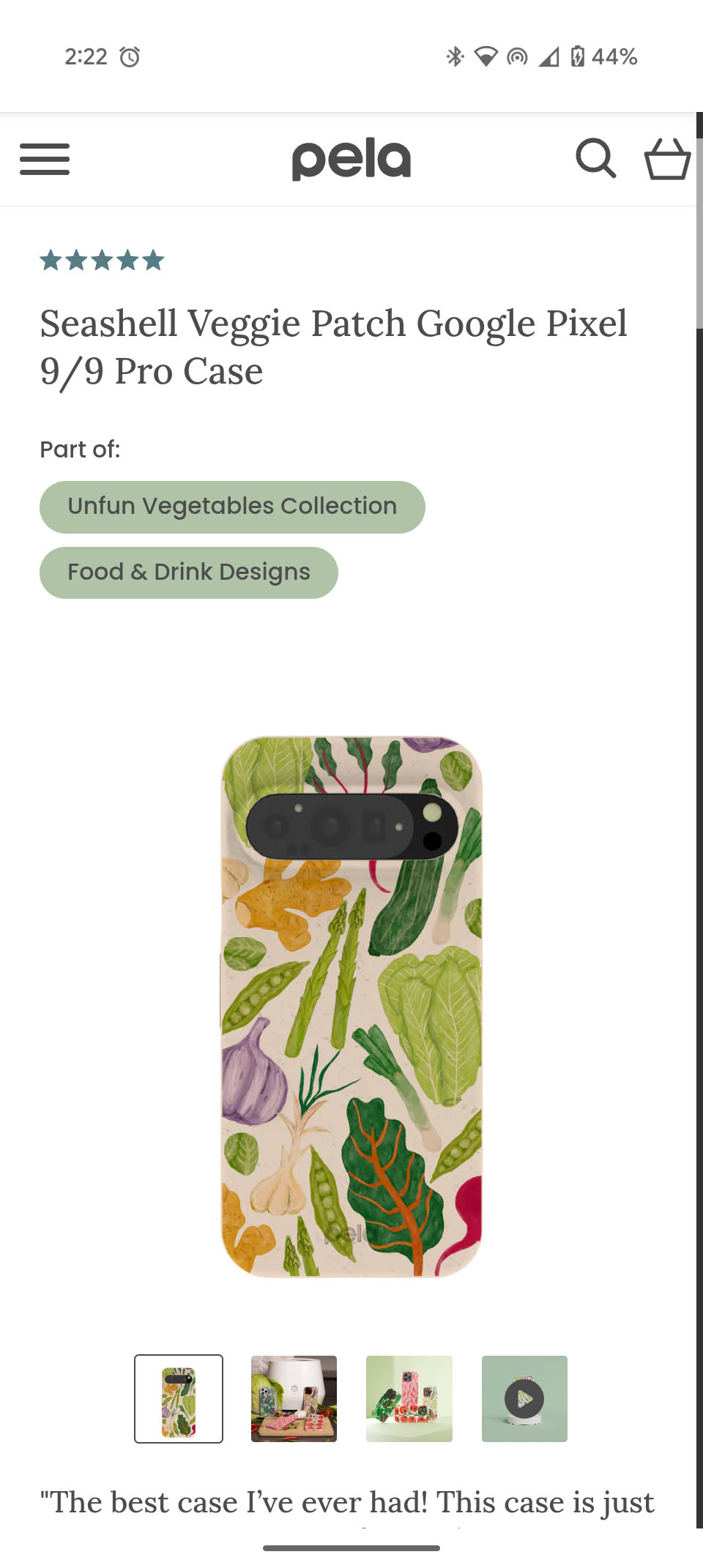
Task: Open the search icon
Action: [x=595, y=158]
